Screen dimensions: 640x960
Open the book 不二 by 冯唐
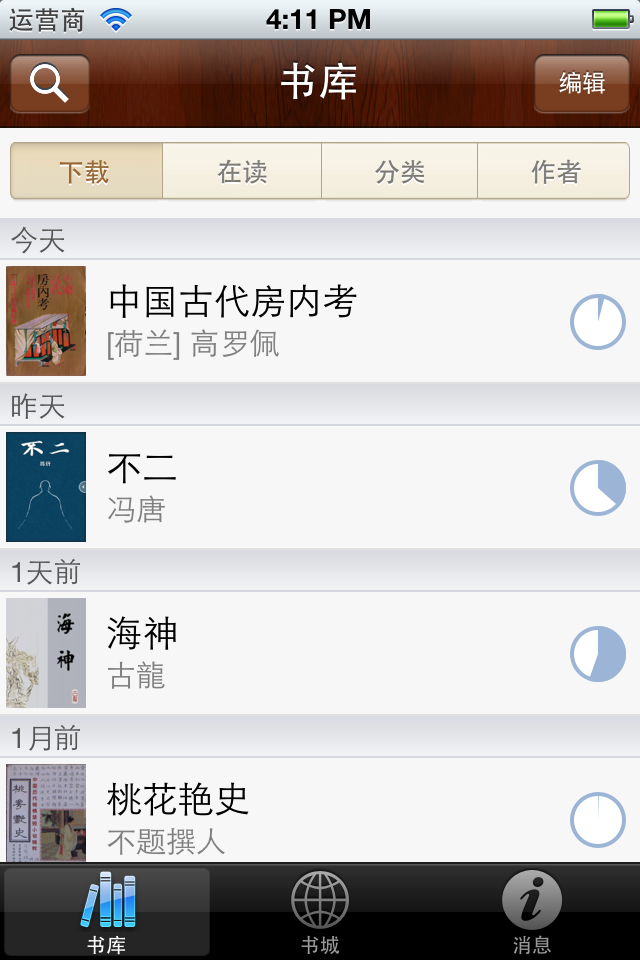(142, 487)
